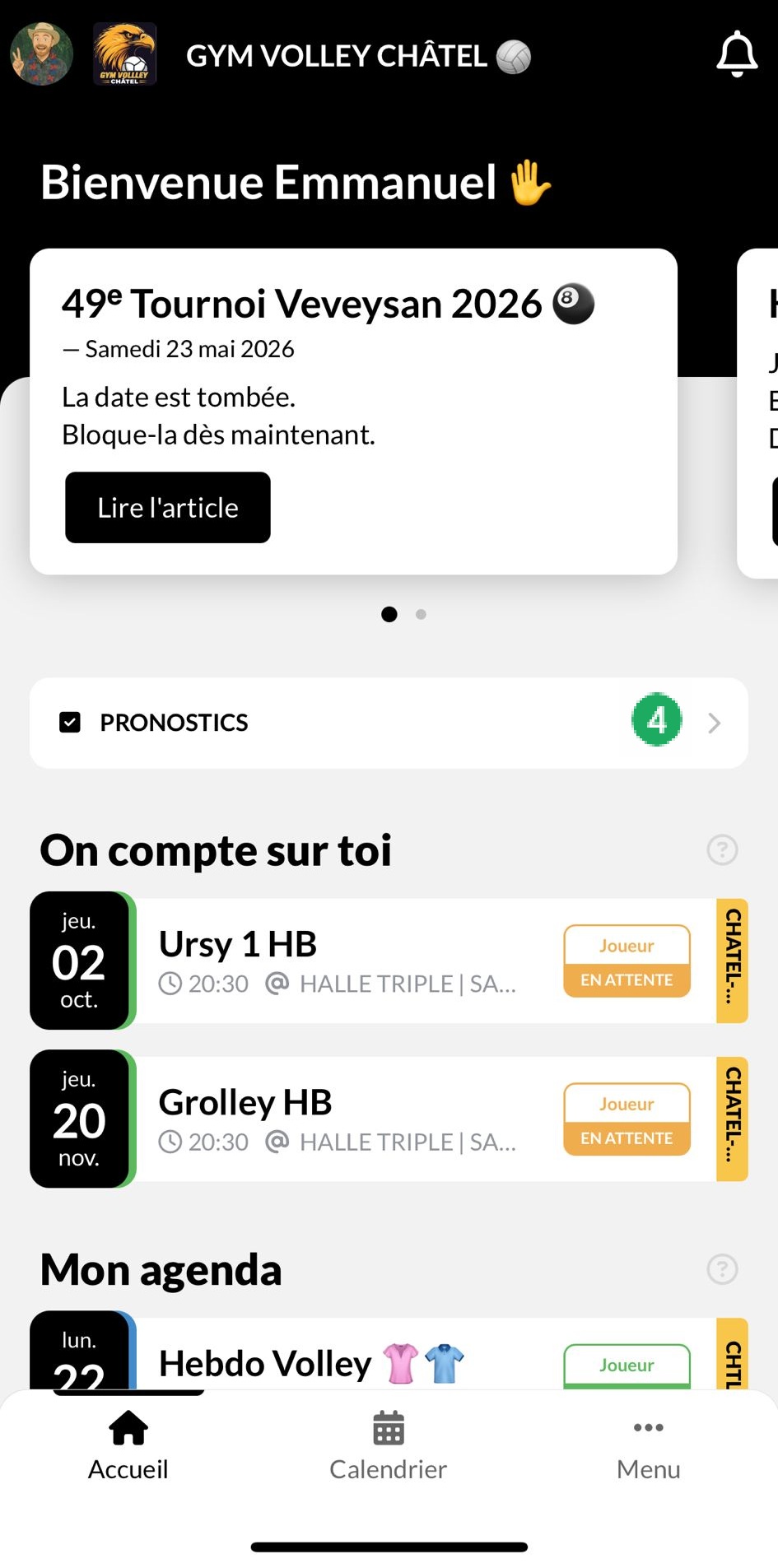
Task: Respond to Ursy 1 HB pending status
Action: pyautogui.click(x=627, y=961)
